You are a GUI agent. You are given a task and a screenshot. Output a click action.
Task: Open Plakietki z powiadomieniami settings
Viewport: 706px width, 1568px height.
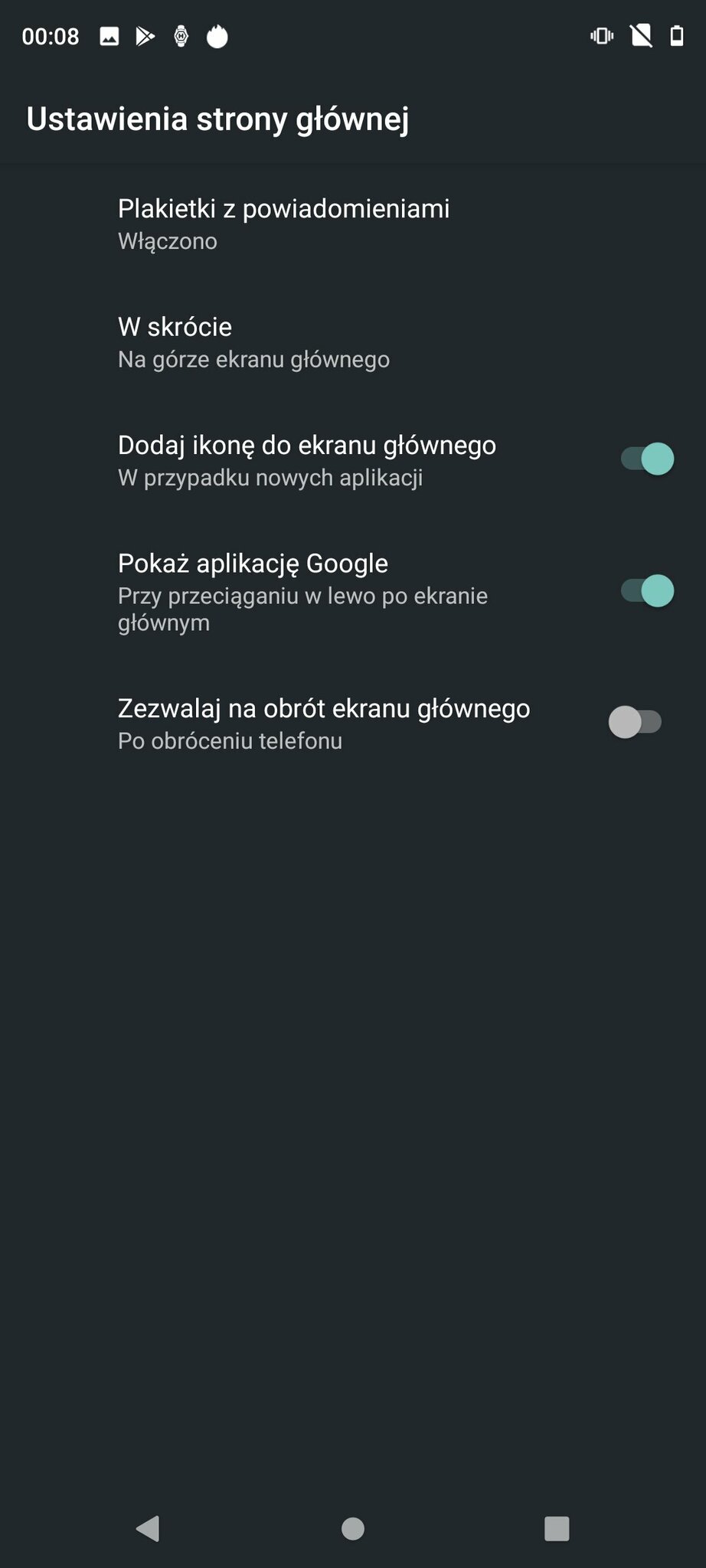click(353, 224)
